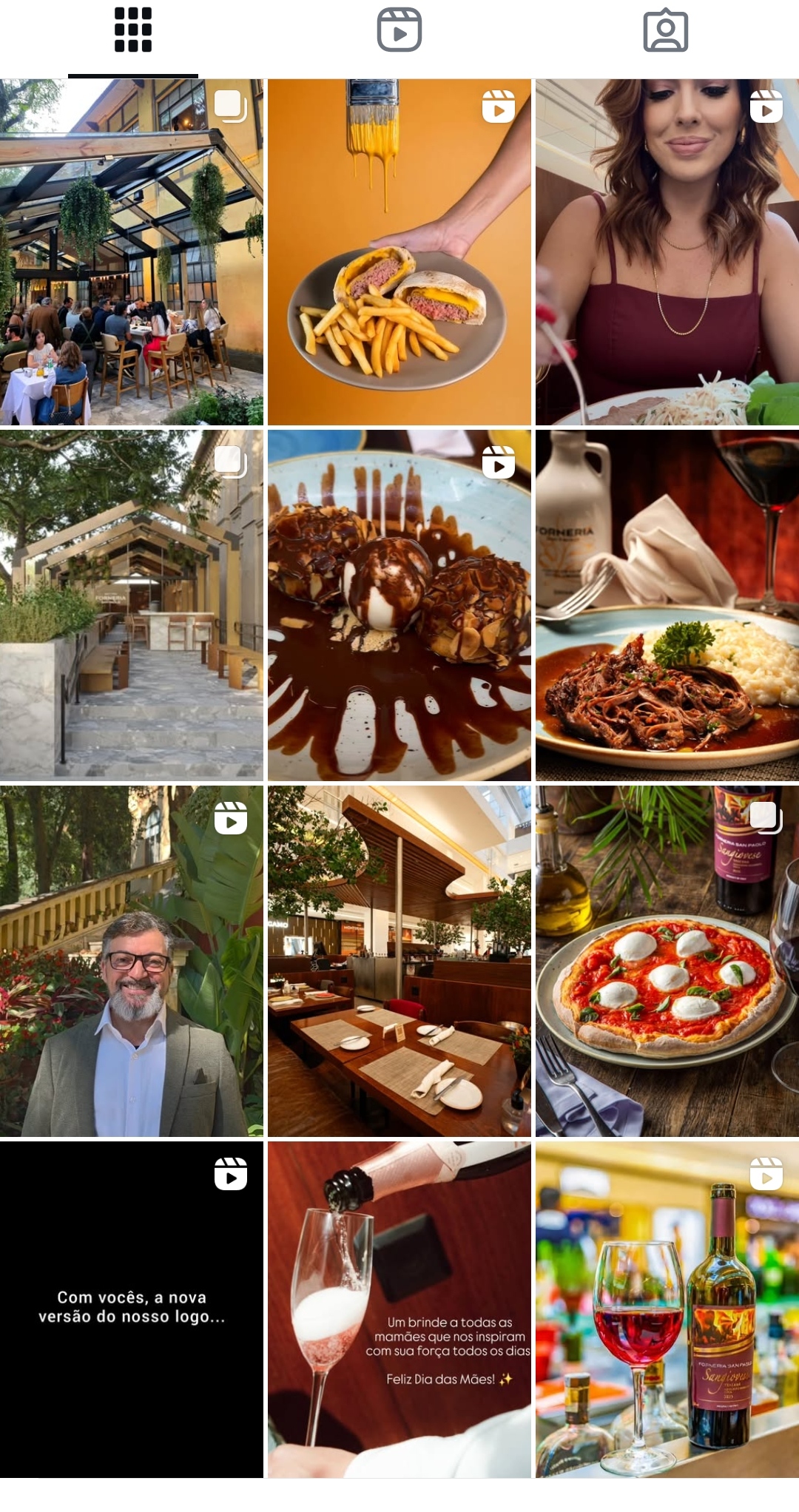Open the restaurant entrance stairway post
Viewport: 799px width, 1512px height.
[132, 605]
